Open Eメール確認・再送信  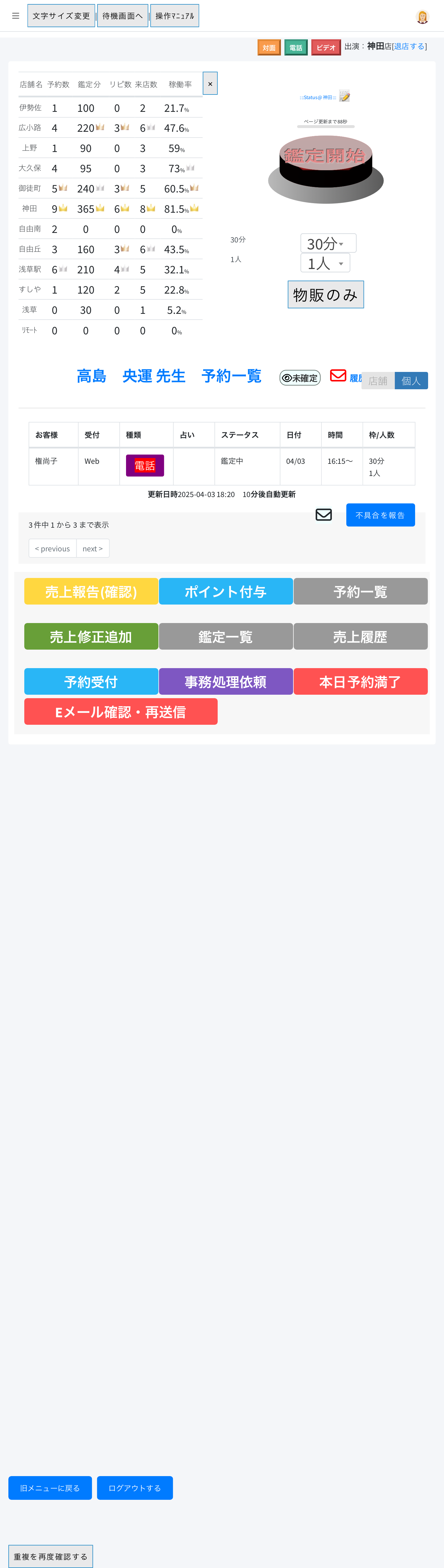pyautogui.click(x=121, y=711)
